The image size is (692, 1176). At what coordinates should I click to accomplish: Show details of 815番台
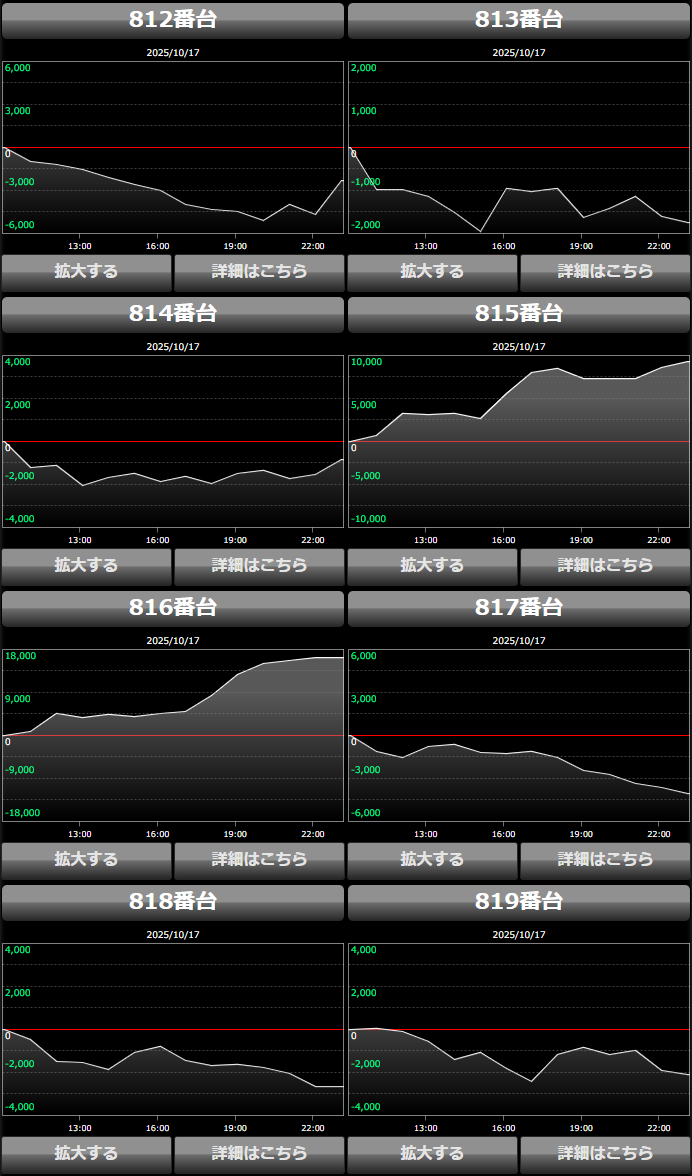(x=605, y=565)
